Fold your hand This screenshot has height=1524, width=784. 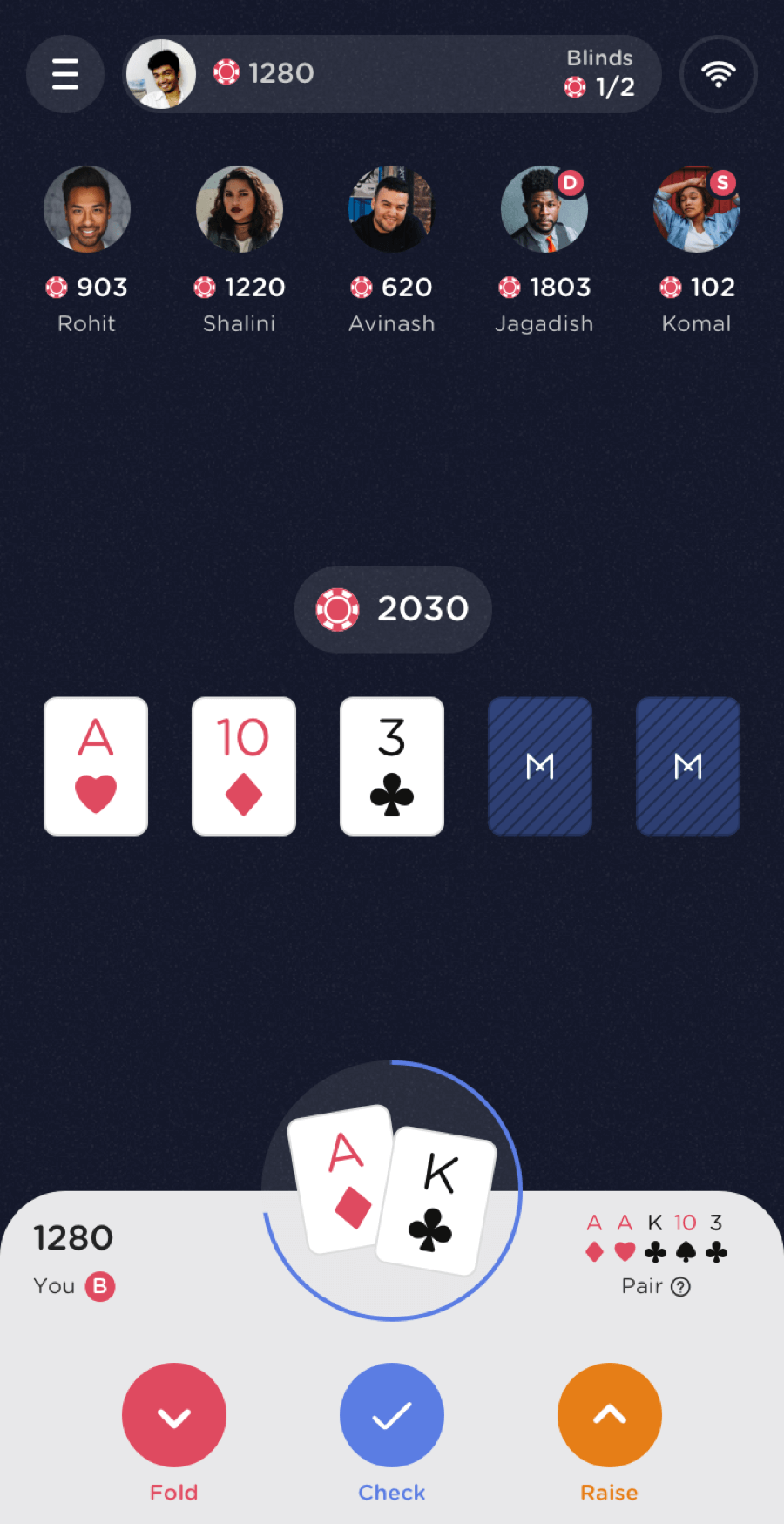click(174, 1415)
